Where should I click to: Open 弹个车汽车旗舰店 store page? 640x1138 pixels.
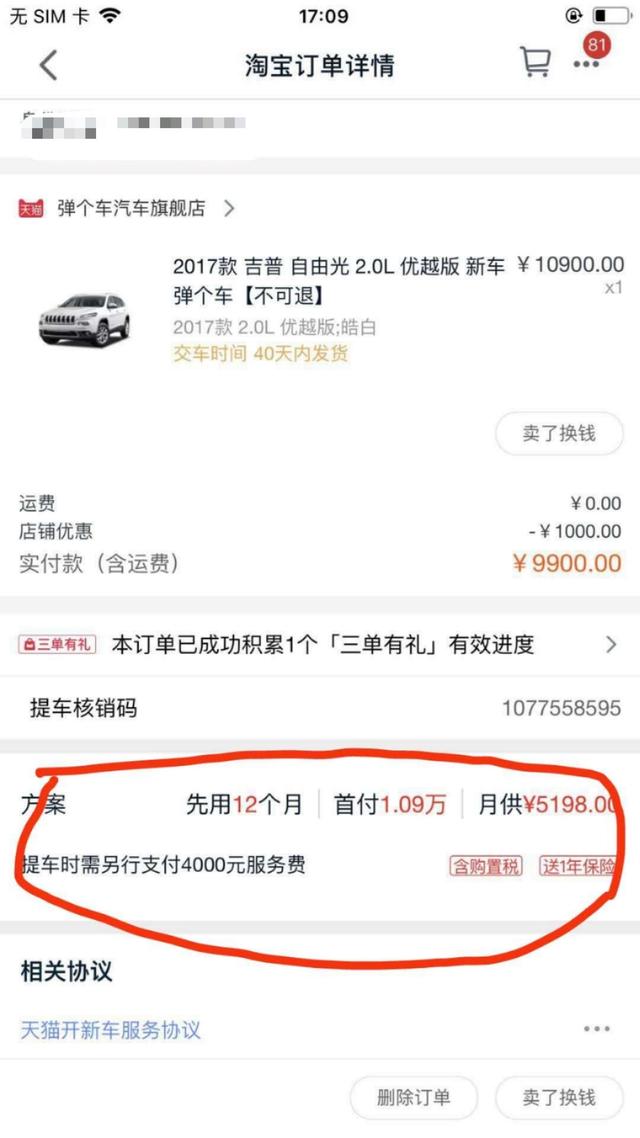click(130, 208)
